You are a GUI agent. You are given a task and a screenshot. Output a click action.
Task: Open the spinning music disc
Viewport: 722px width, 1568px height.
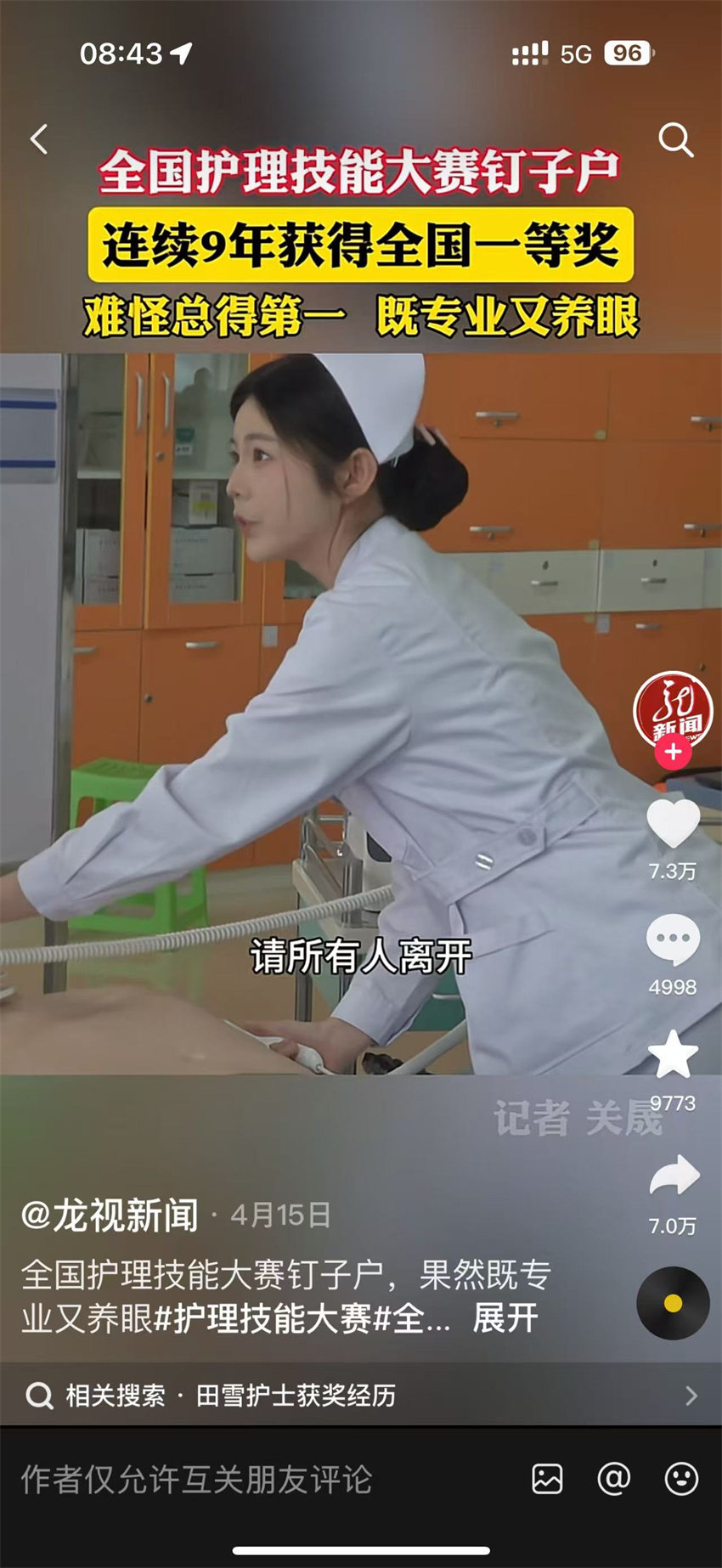[673, 1303]
